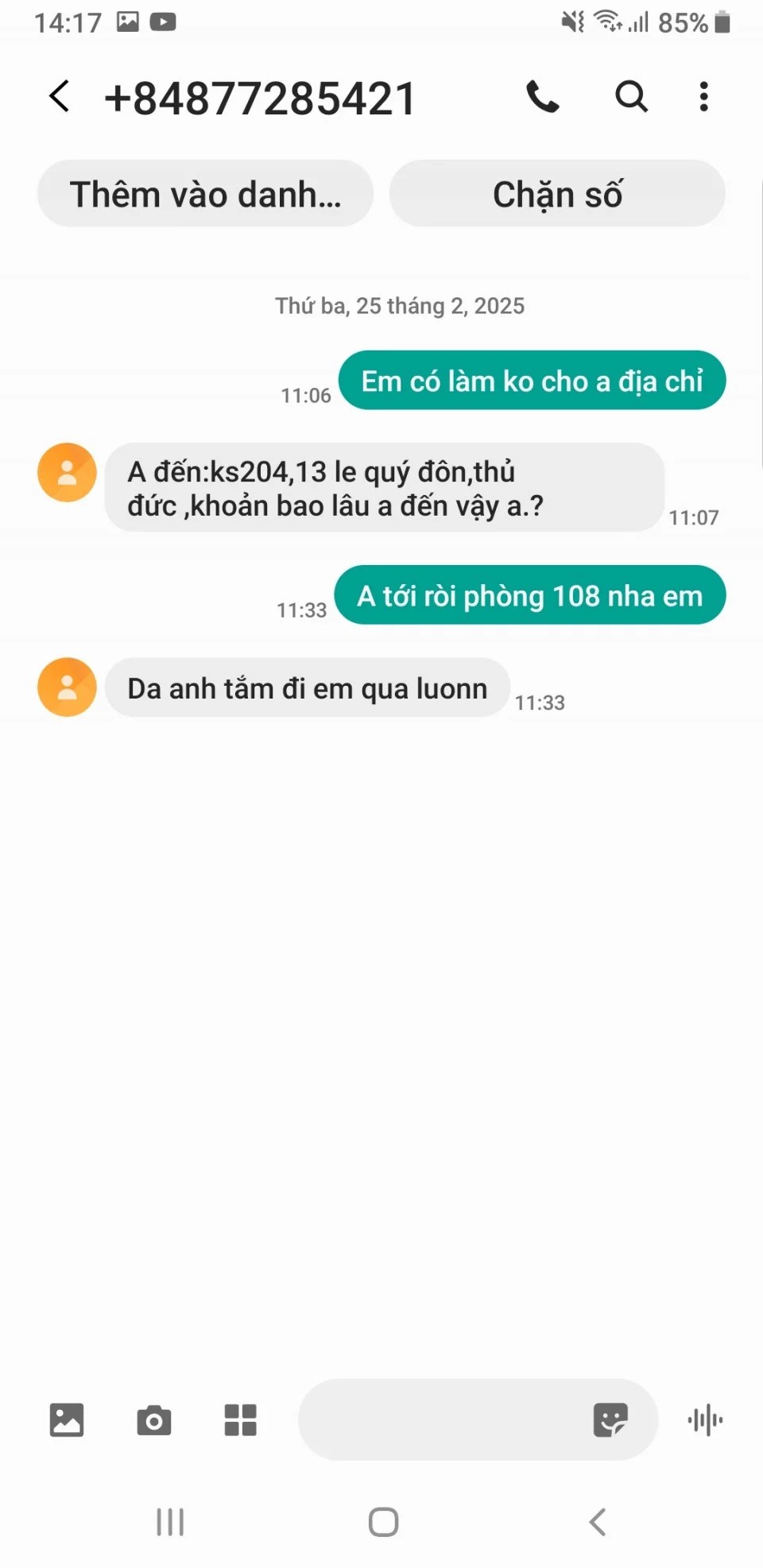The height and width of the screenshot is (1568, 763).
Task: Tap 'Thêm vào danh...' to add contact
Action: point(205,194)
